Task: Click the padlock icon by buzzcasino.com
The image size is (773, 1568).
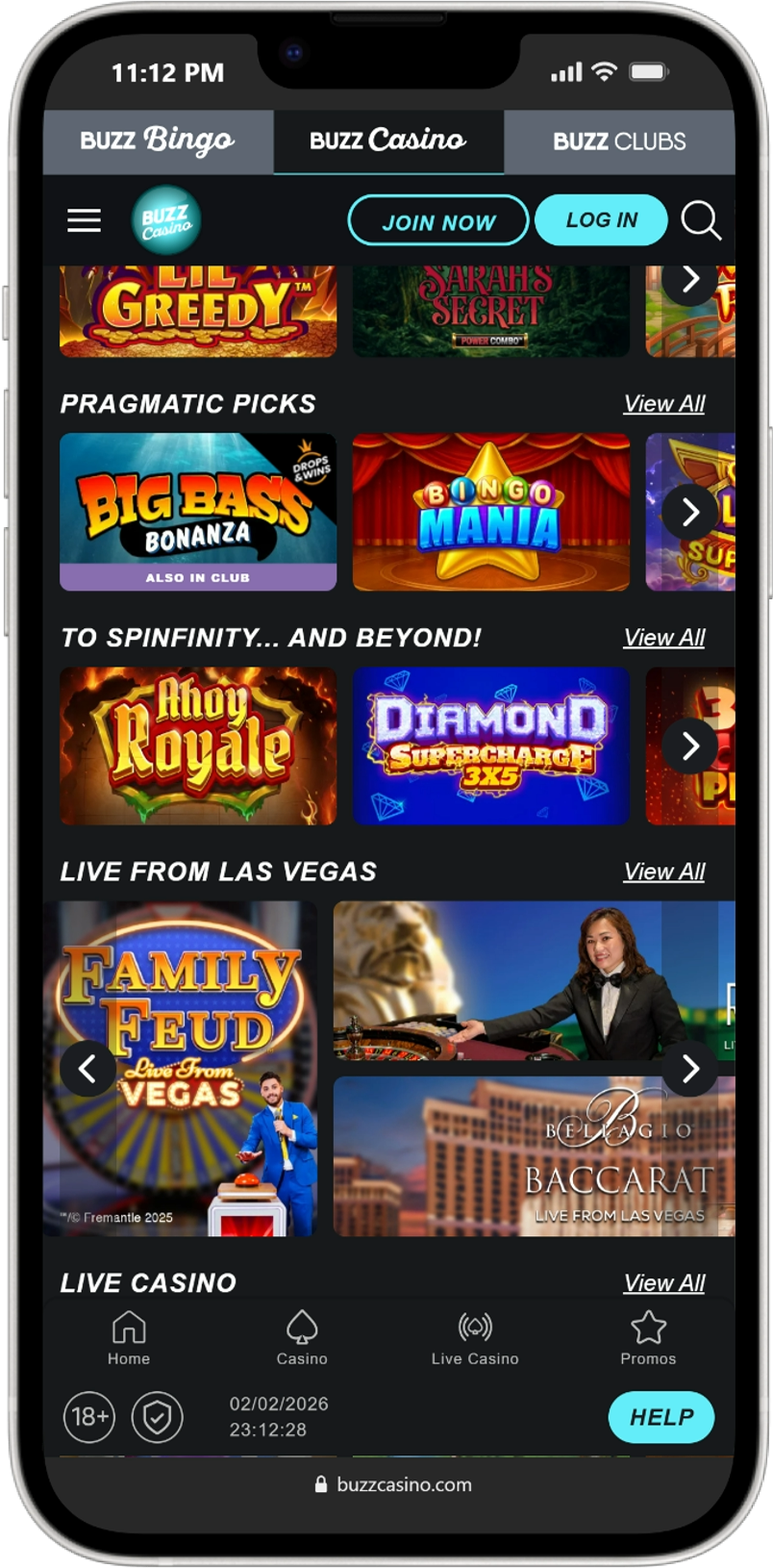Action: (317, 1483)
